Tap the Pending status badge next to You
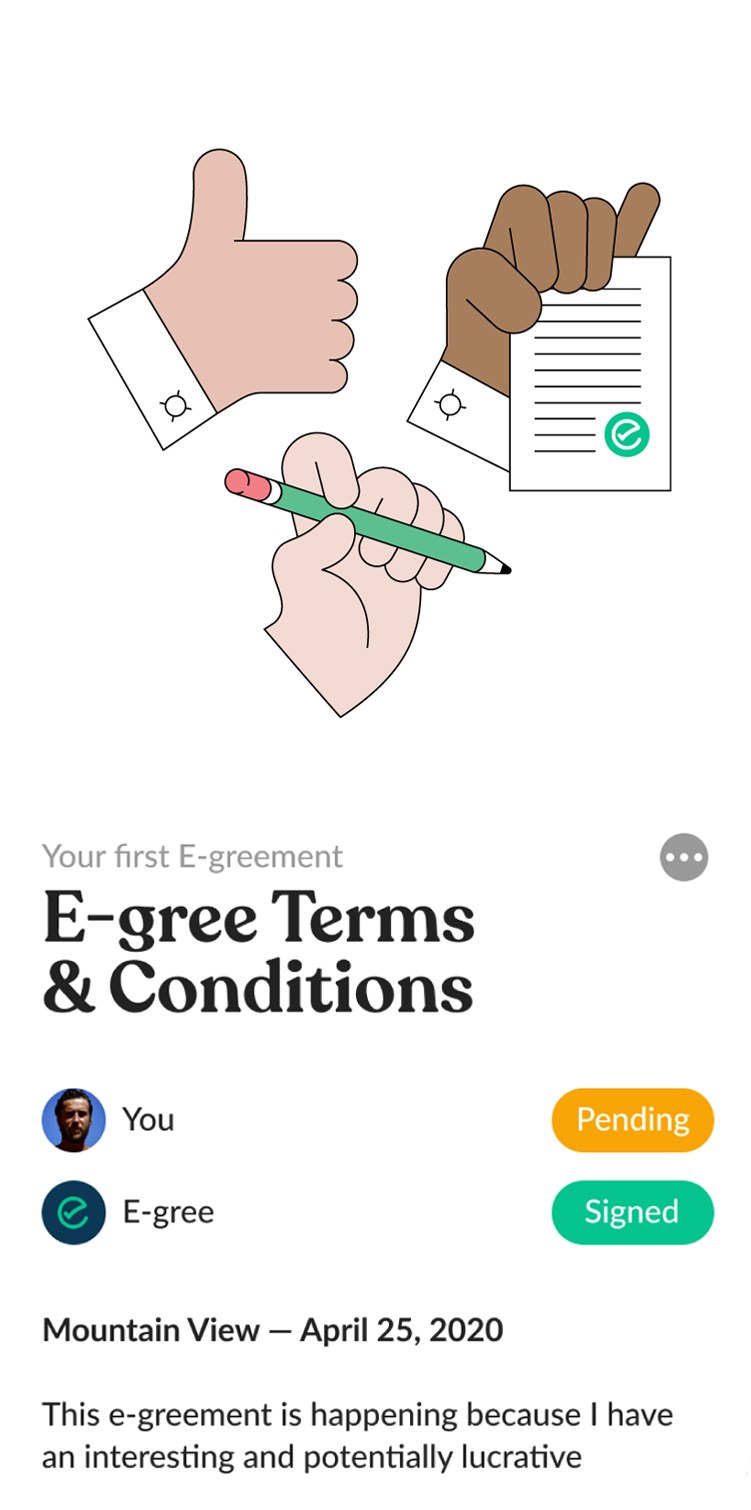Viewport: 751px width, 1510px height. point(632,1119)
